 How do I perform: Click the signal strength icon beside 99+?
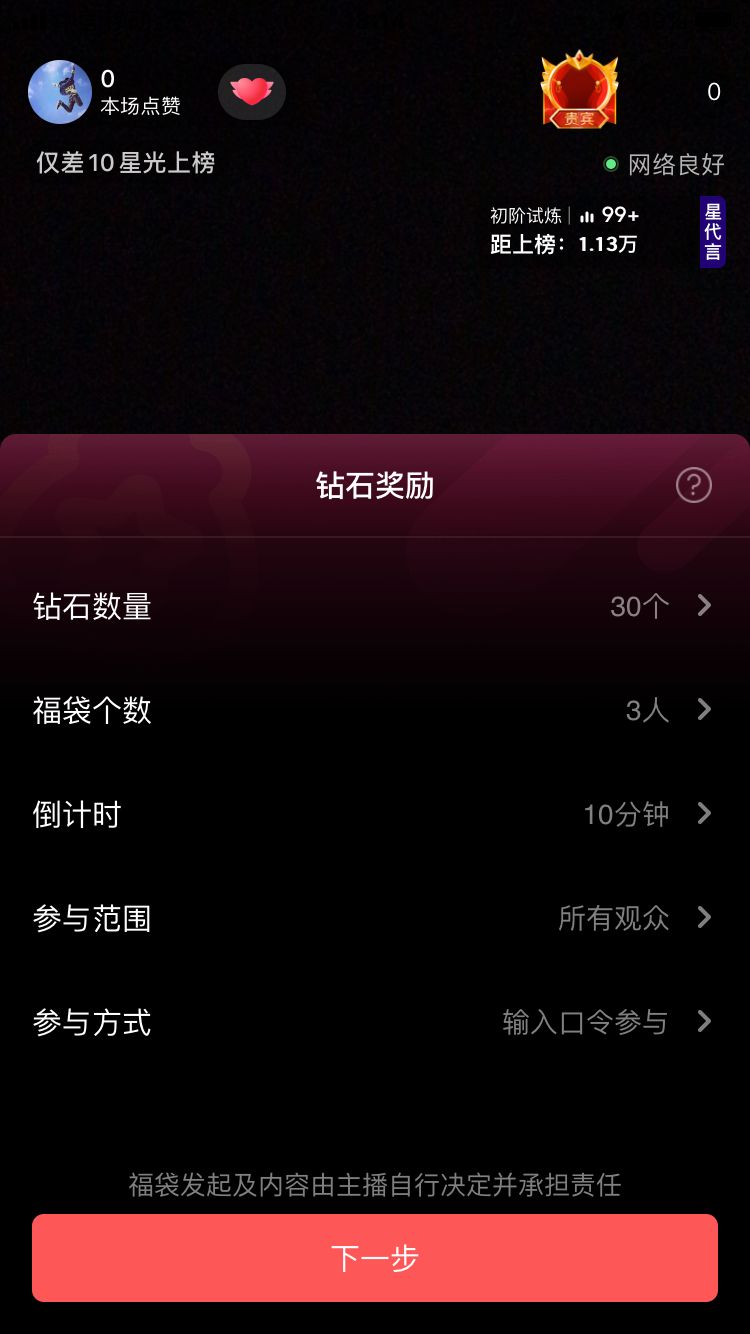click(588, 215)
